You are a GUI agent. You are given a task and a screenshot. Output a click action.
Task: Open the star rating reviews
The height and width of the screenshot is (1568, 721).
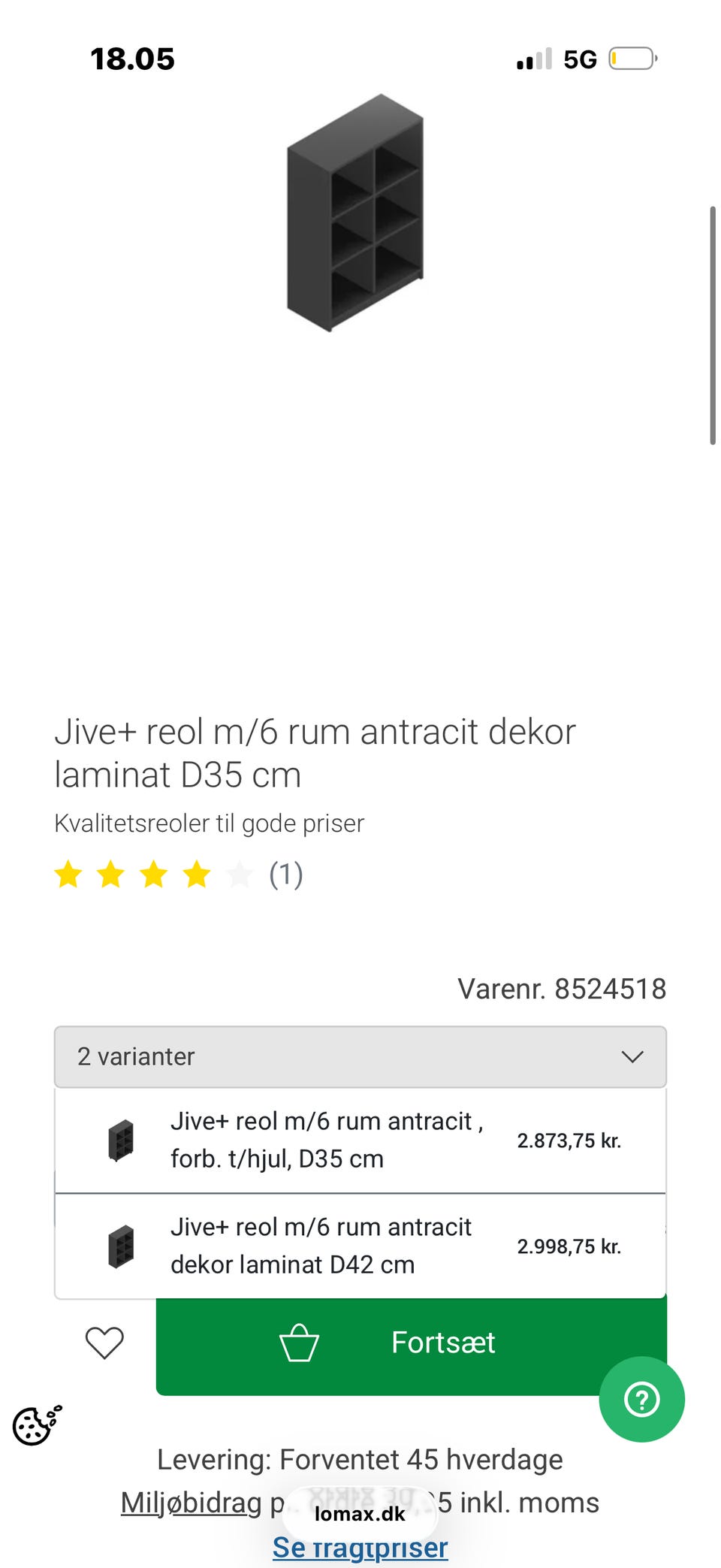pyautogui.click(x=178, y=875)
